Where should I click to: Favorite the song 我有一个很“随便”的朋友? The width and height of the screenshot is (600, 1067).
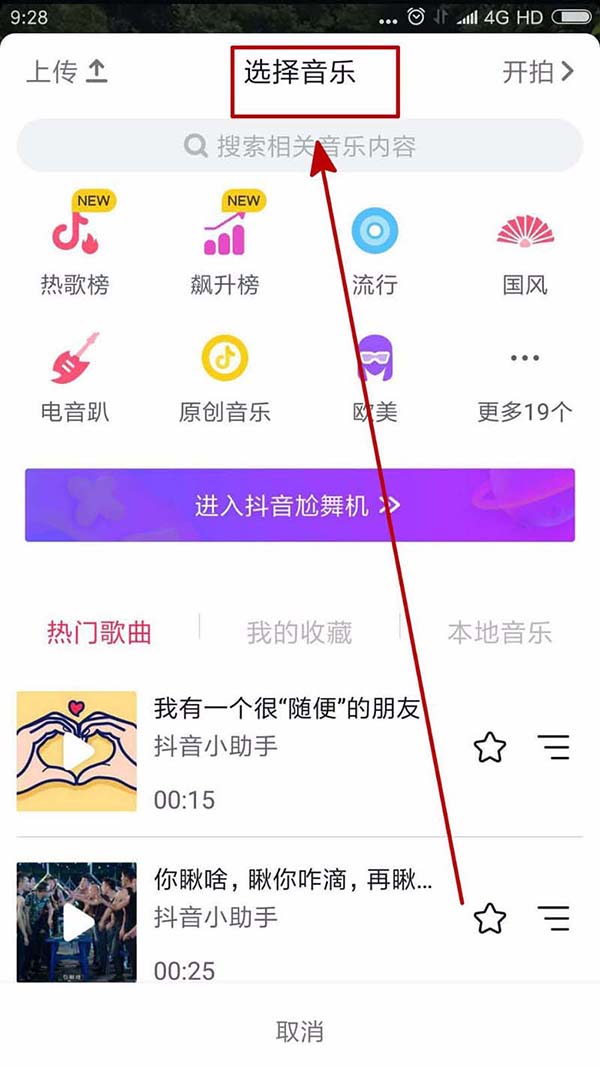tap(490, 747)
